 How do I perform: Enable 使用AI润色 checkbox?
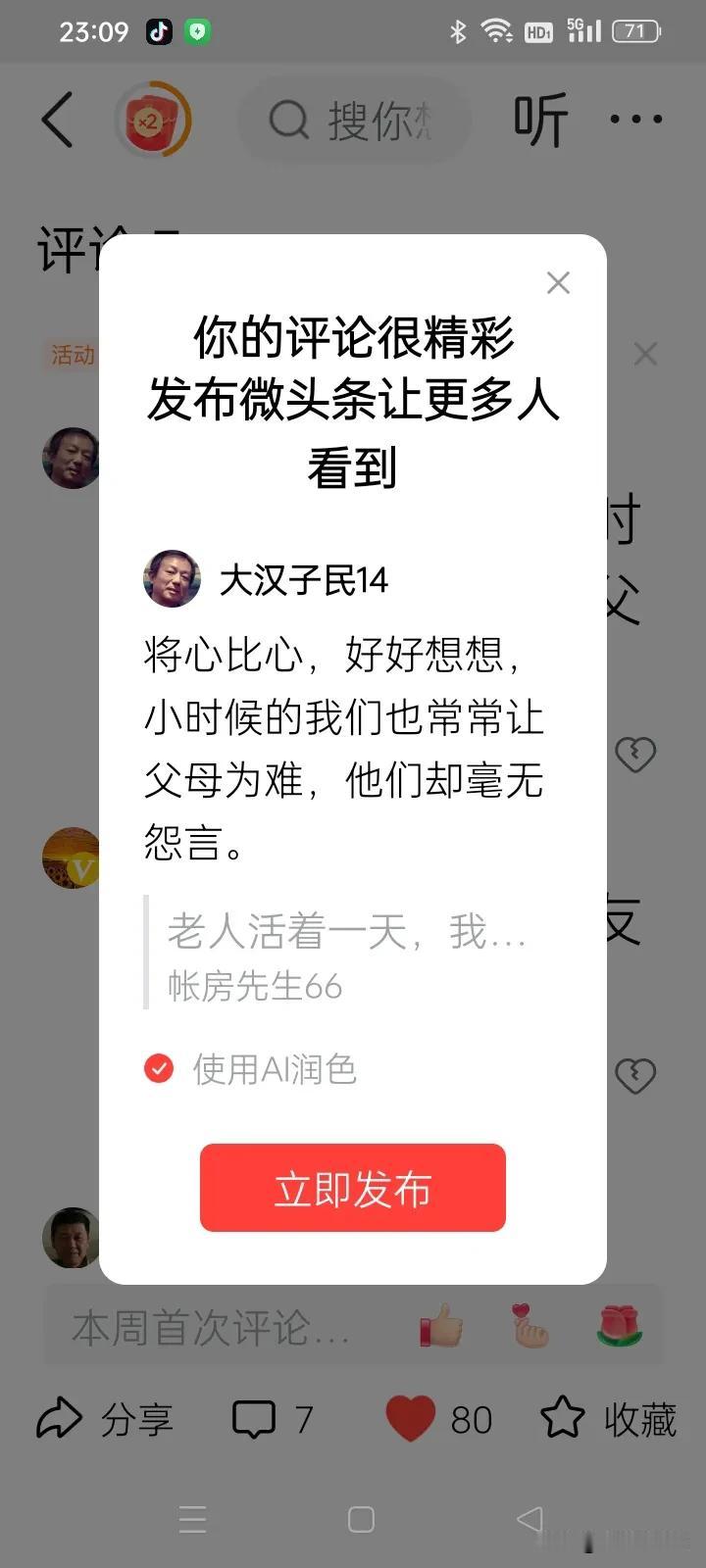(x=158, y=1067)
